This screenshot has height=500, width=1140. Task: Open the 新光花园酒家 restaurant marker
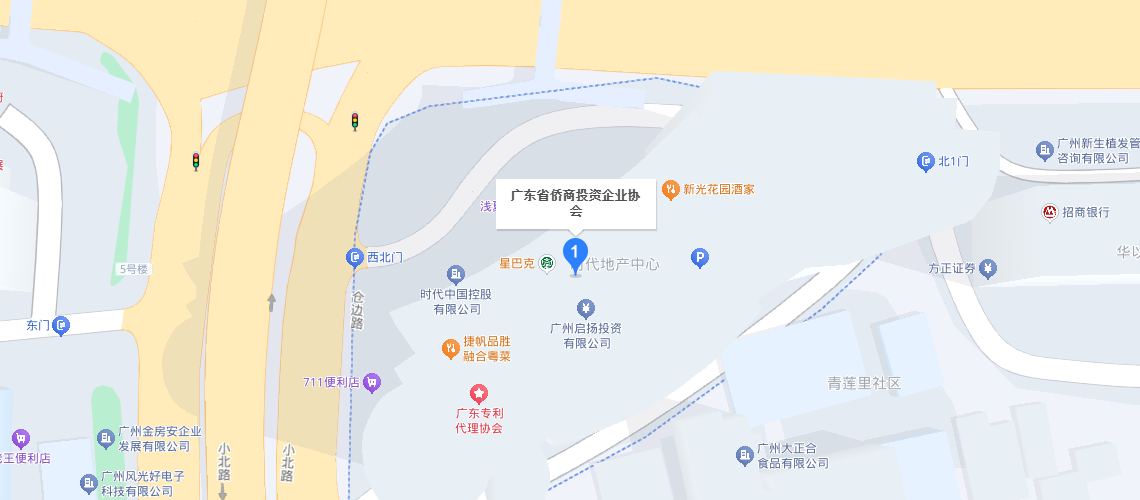pyautogui.click(x=672, y=188)
